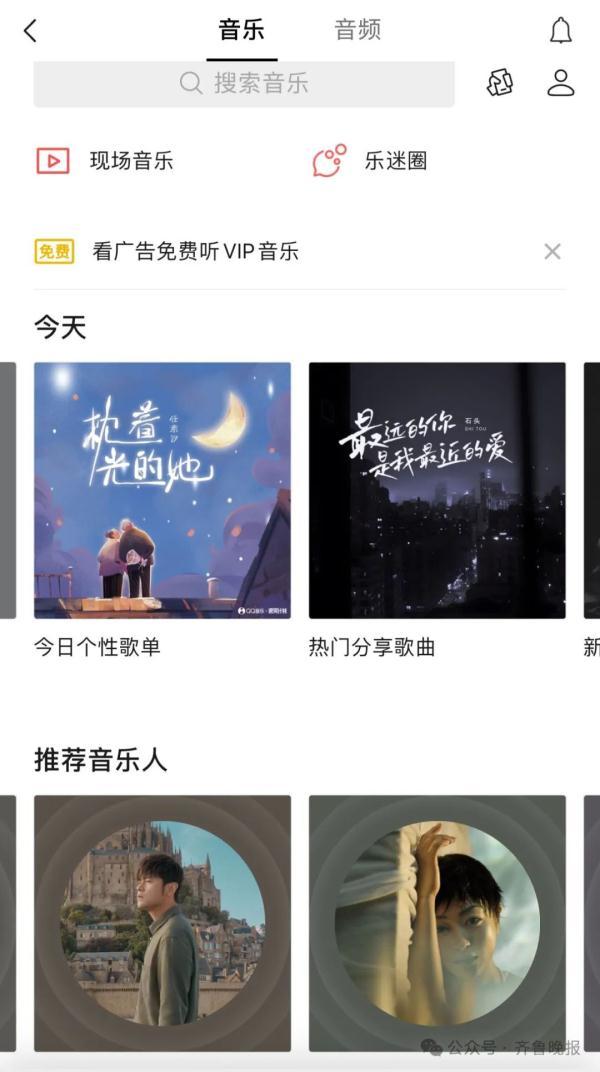Open 看广告免费听VIP音乐 banner
The height and width of the screenshot is (1072, 600).
(x=195, y=251)
